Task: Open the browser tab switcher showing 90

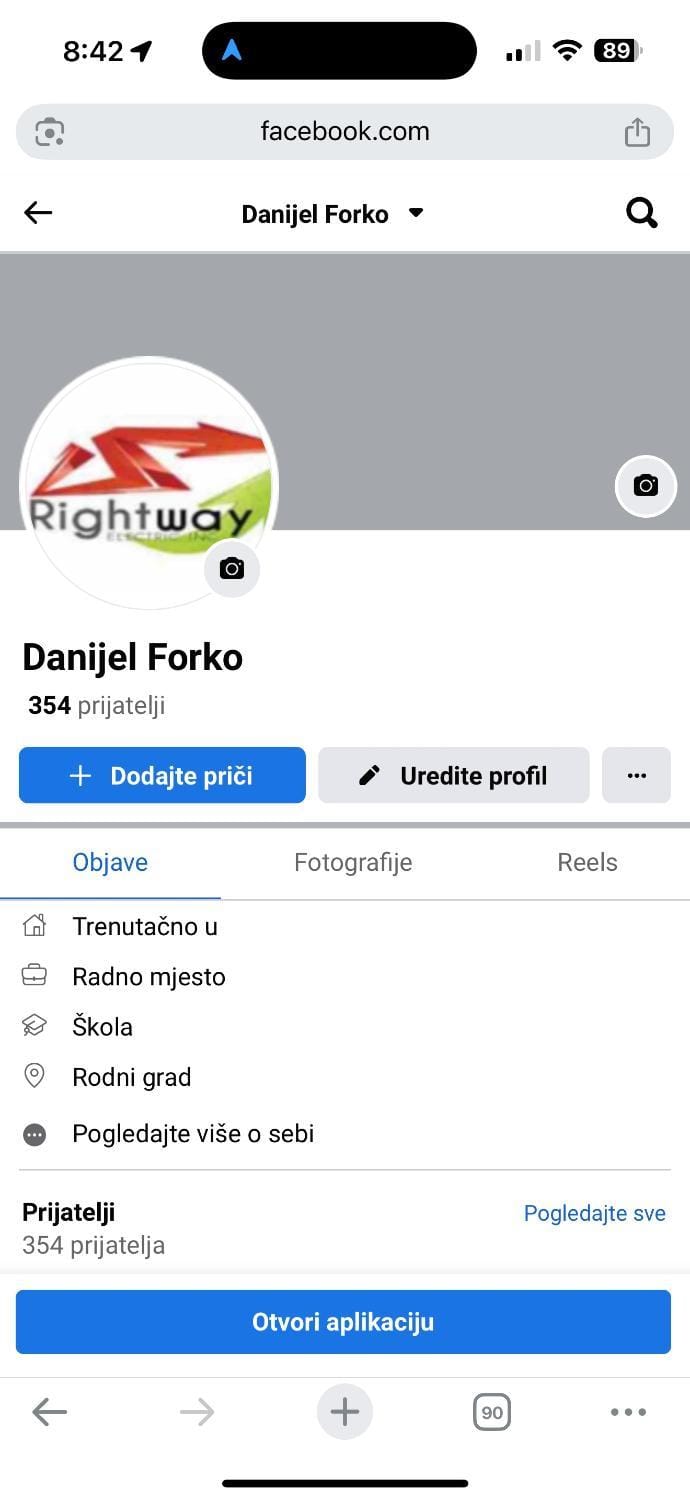Action: (x=491, y=1412)
